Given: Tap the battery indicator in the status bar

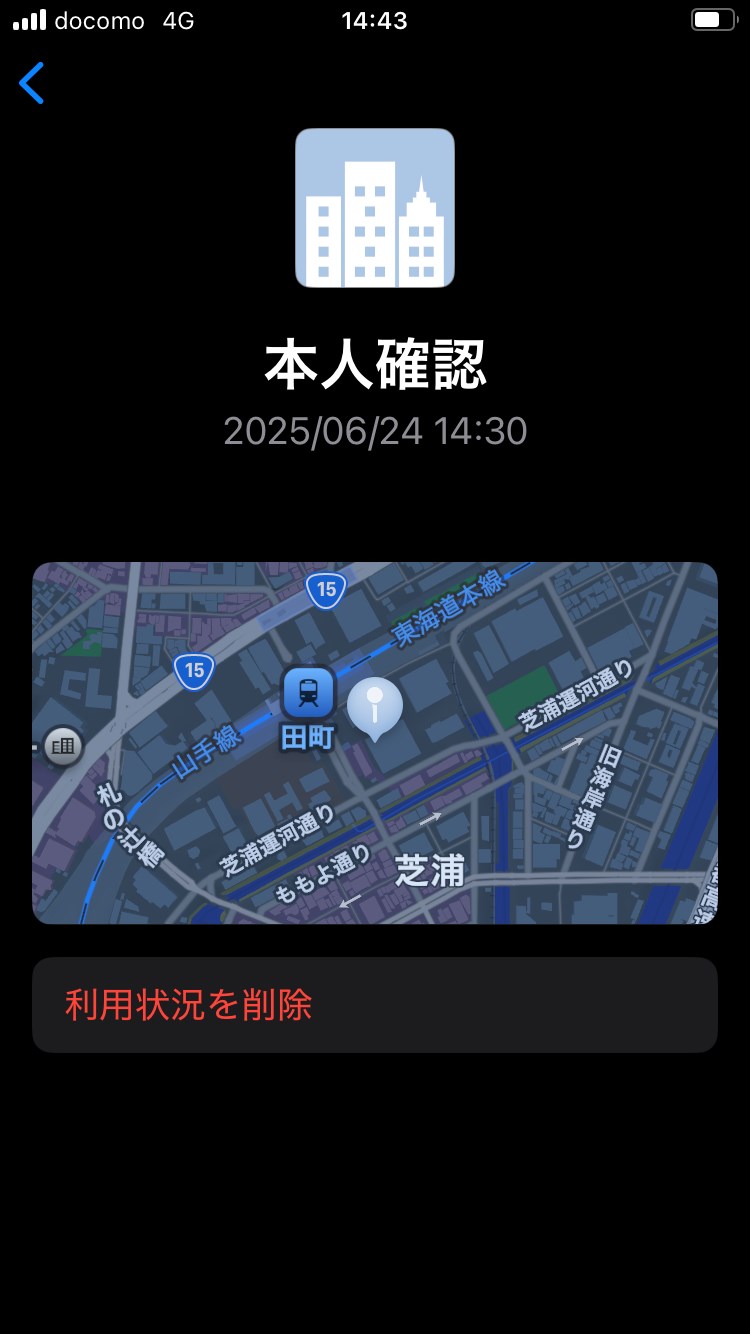Looking at the screenshot, I should [x=713, y=18].
